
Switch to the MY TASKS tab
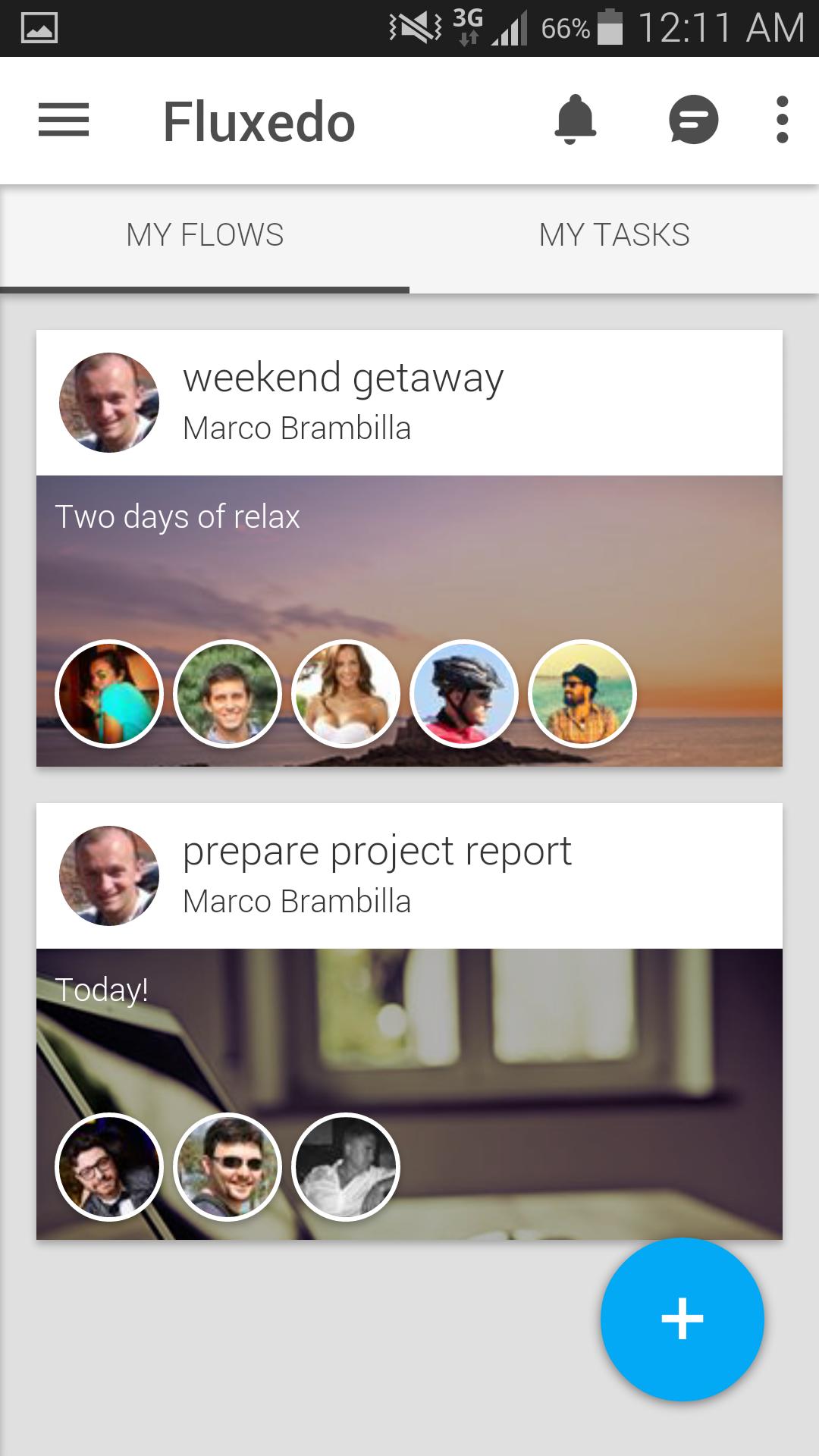pyautogui.click(x=614, y=235)
